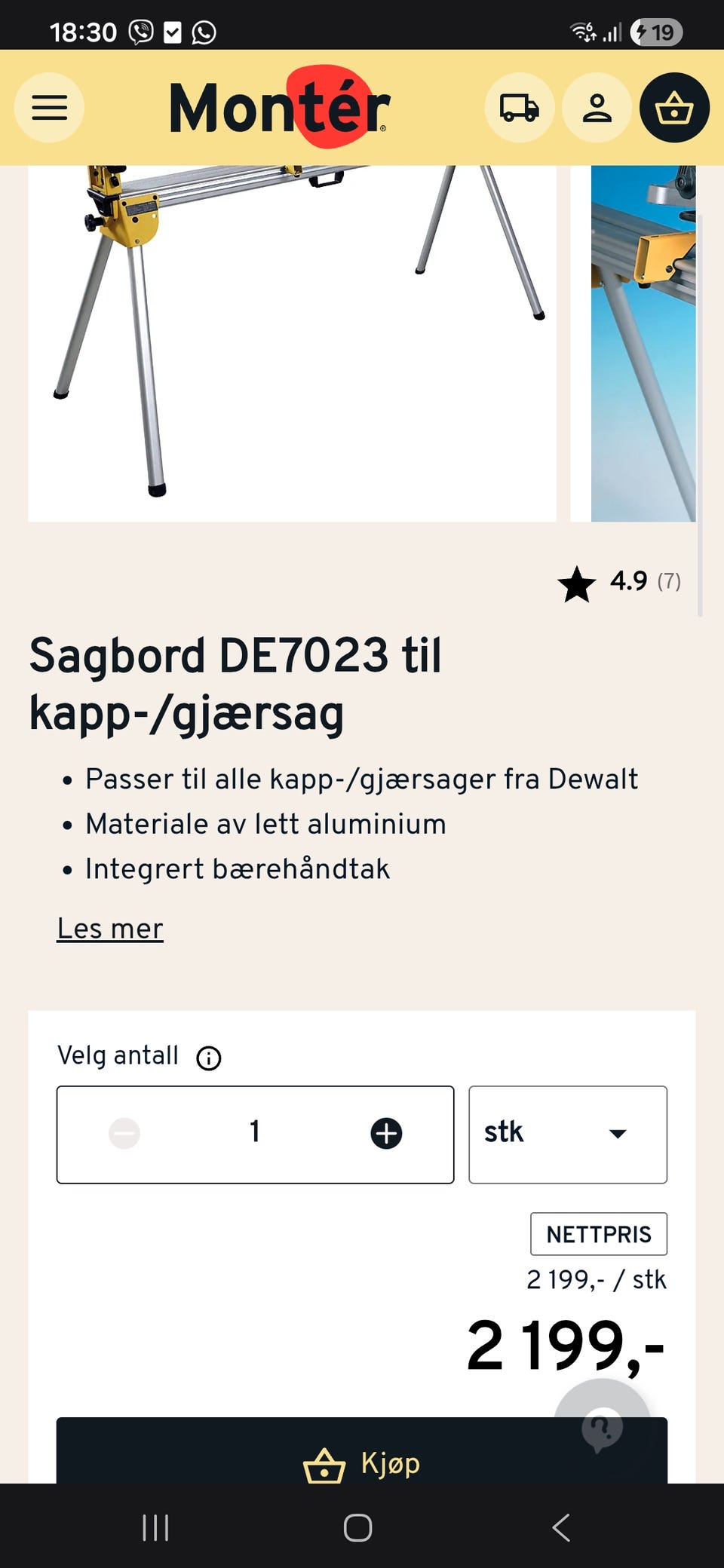Increase the quantity with the plus button
This screenshot has height=1568, width=724.
(x=386, y=1134)
